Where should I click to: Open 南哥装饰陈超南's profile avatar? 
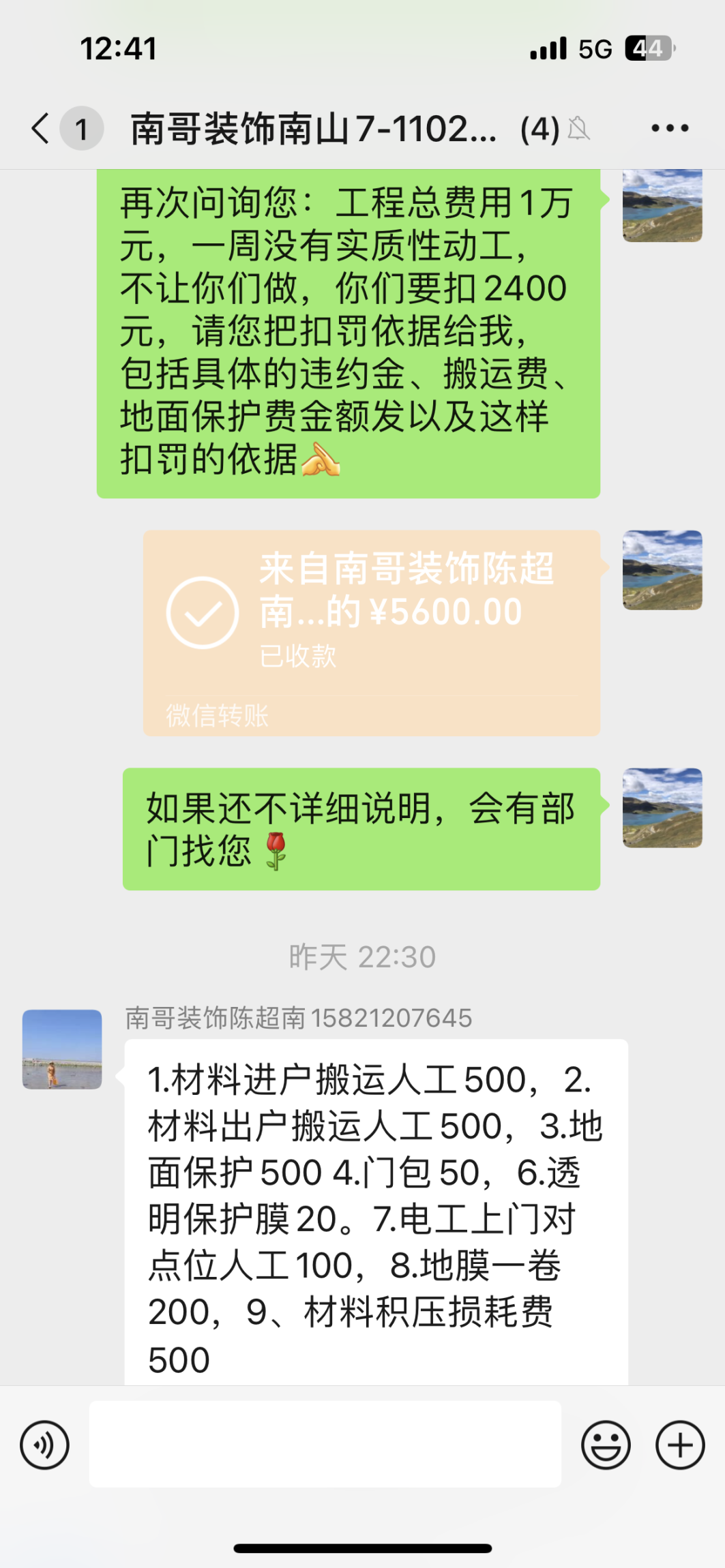click(x=62, y=1049)
